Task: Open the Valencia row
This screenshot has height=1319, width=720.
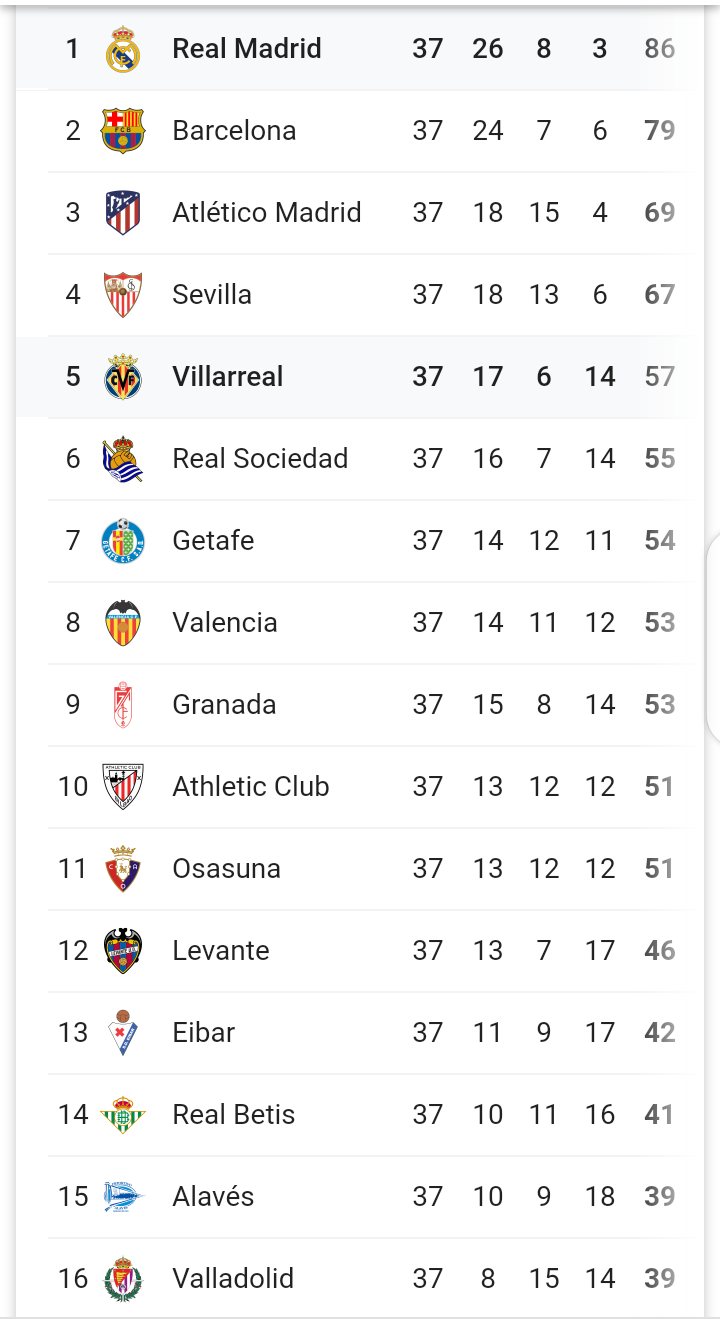Action: [x=360, y=622]
